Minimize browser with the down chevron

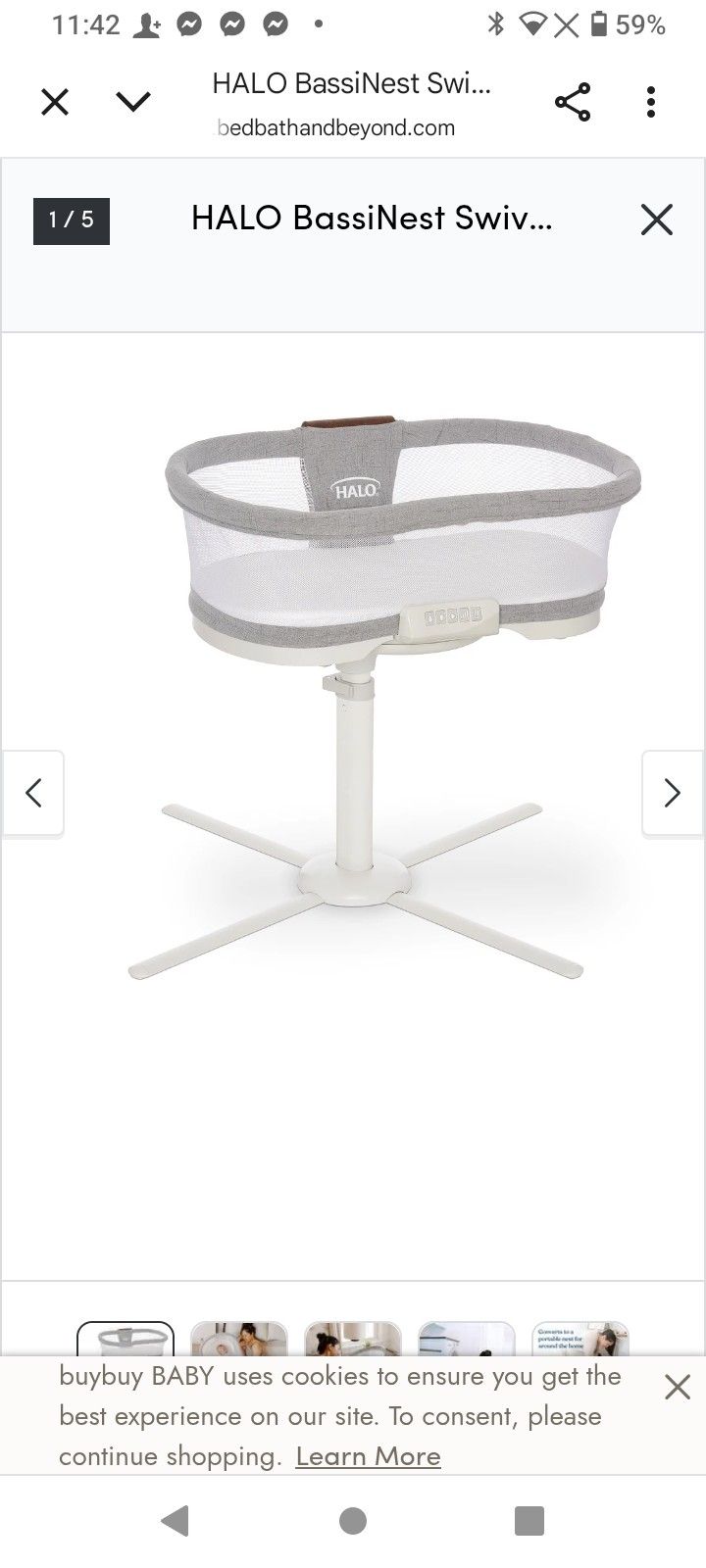point(133,102)
